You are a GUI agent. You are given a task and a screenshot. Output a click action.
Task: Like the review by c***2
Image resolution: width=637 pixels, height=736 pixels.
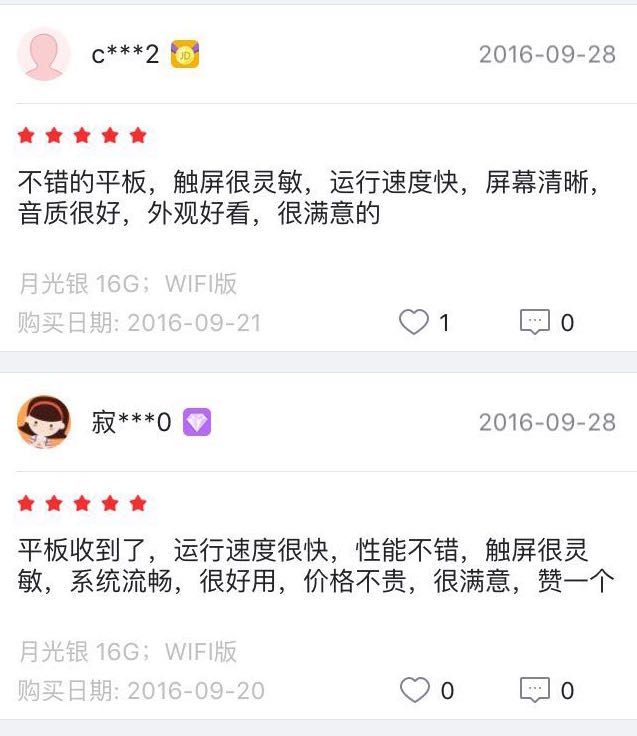click(x=414, y=322)
